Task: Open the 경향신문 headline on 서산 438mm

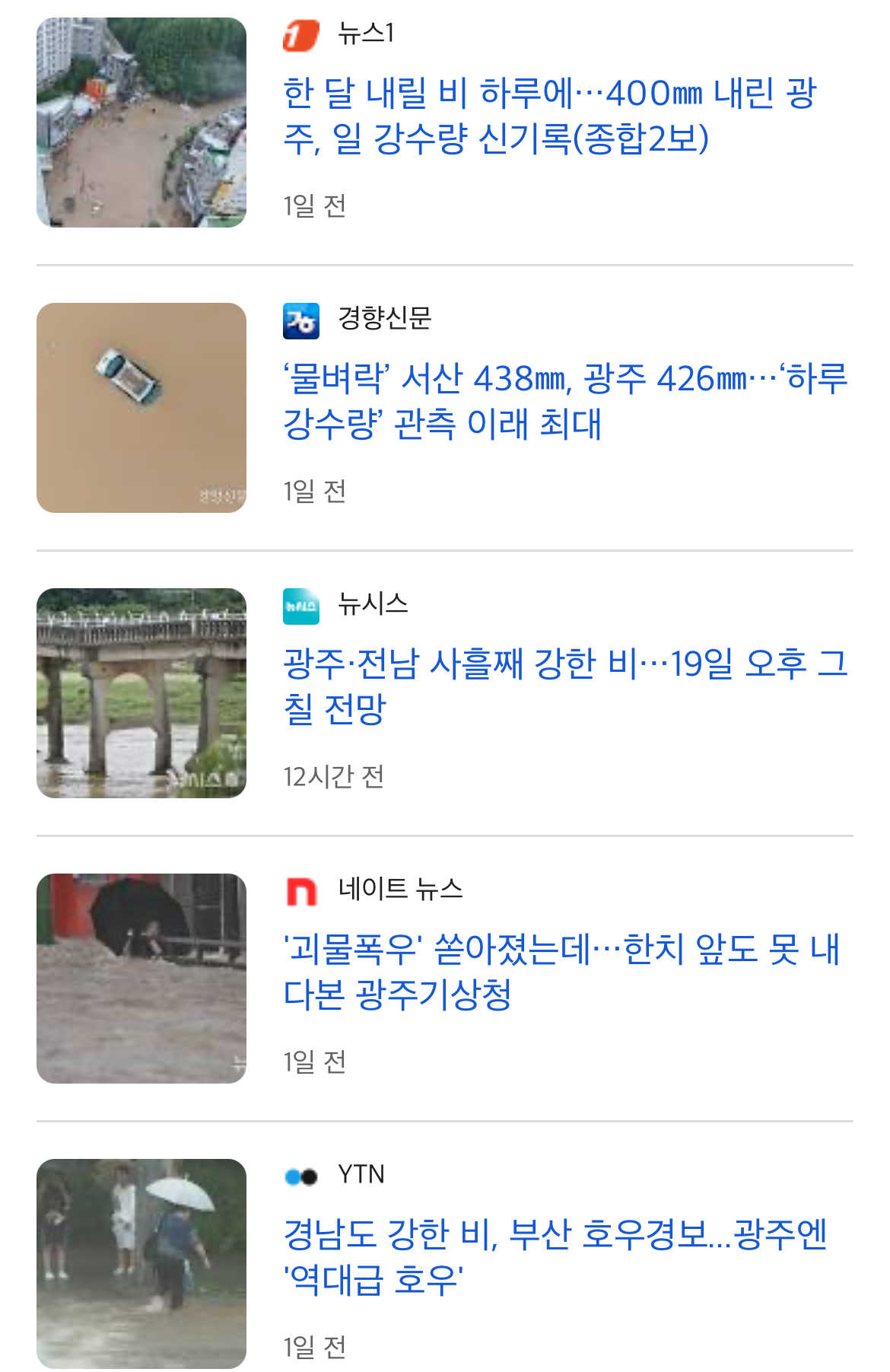Action: pos(564,401)
